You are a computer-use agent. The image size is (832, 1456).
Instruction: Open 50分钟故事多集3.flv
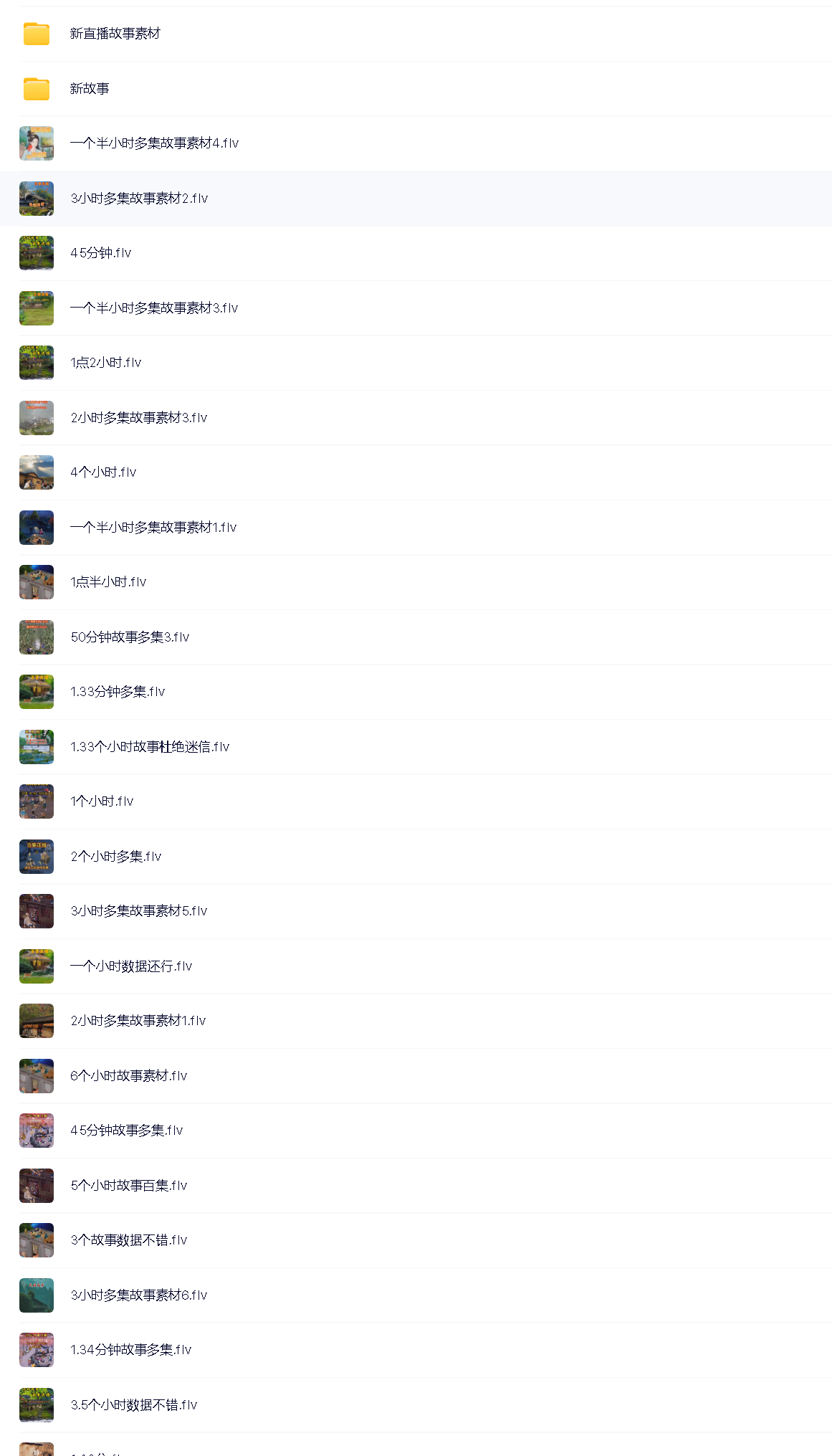(130, 637)
